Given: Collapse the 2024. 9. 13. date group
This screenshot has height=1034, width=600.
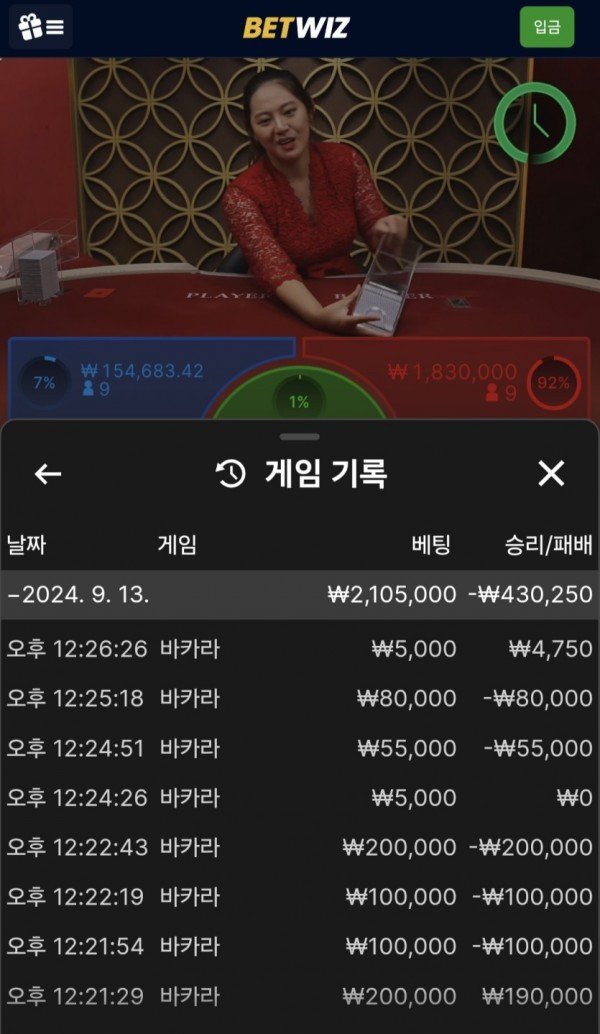Looking at the screenshot, I should click(80, 594).
